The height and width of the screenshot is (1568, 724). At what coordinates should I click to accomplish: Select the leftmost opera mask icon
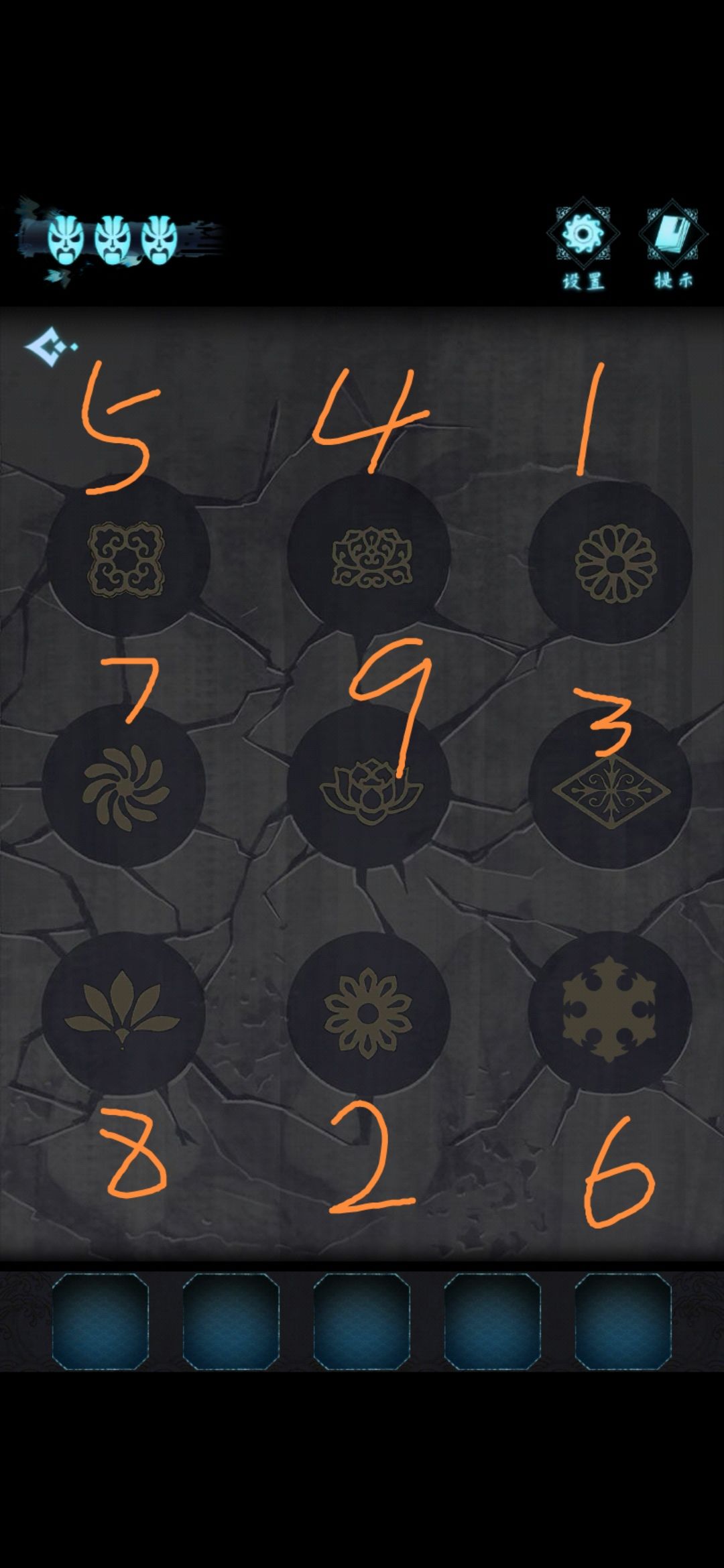[65, 241]
